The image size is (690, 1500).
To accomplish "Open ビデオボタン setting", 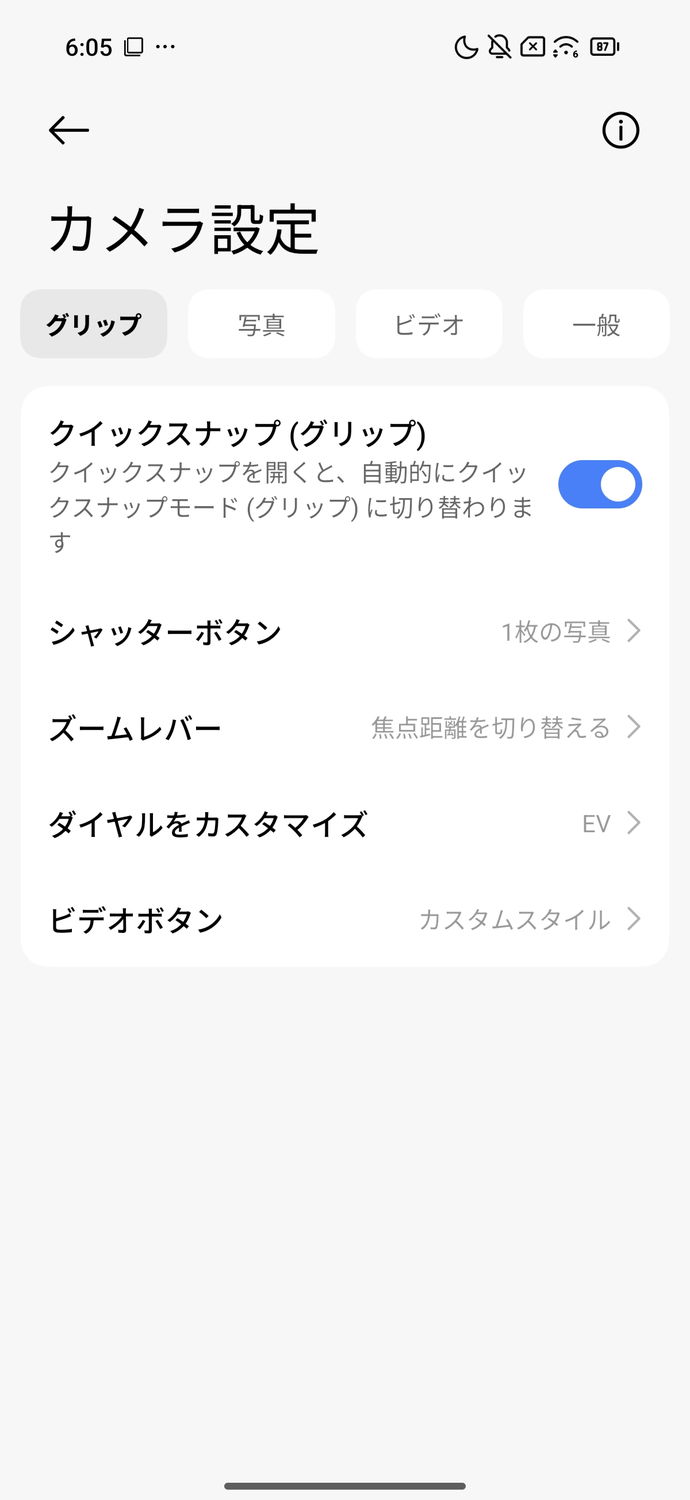I will [344, 920].
